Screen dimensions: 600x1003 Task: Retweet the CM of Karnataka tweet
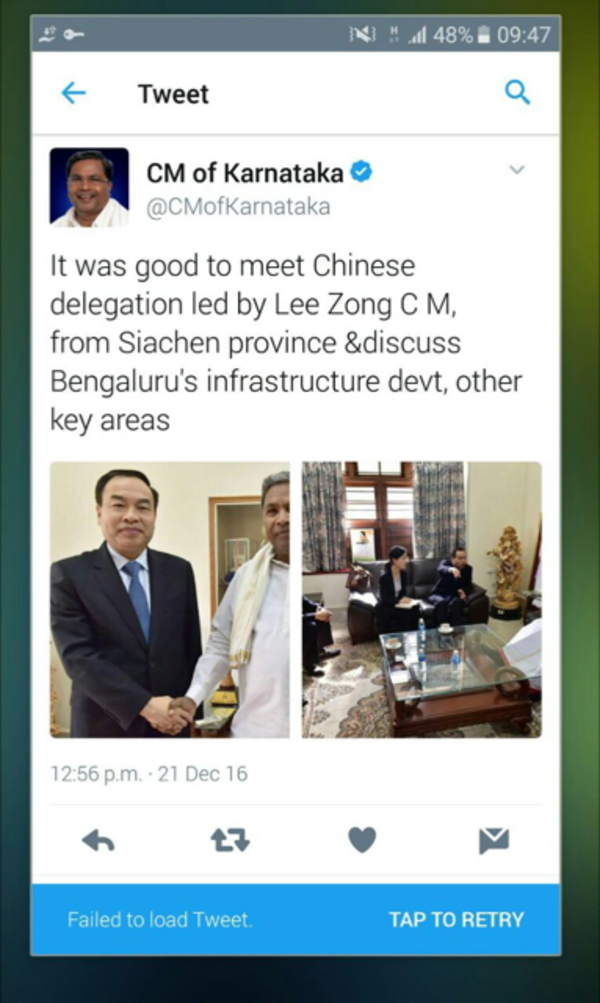(228, 841)
